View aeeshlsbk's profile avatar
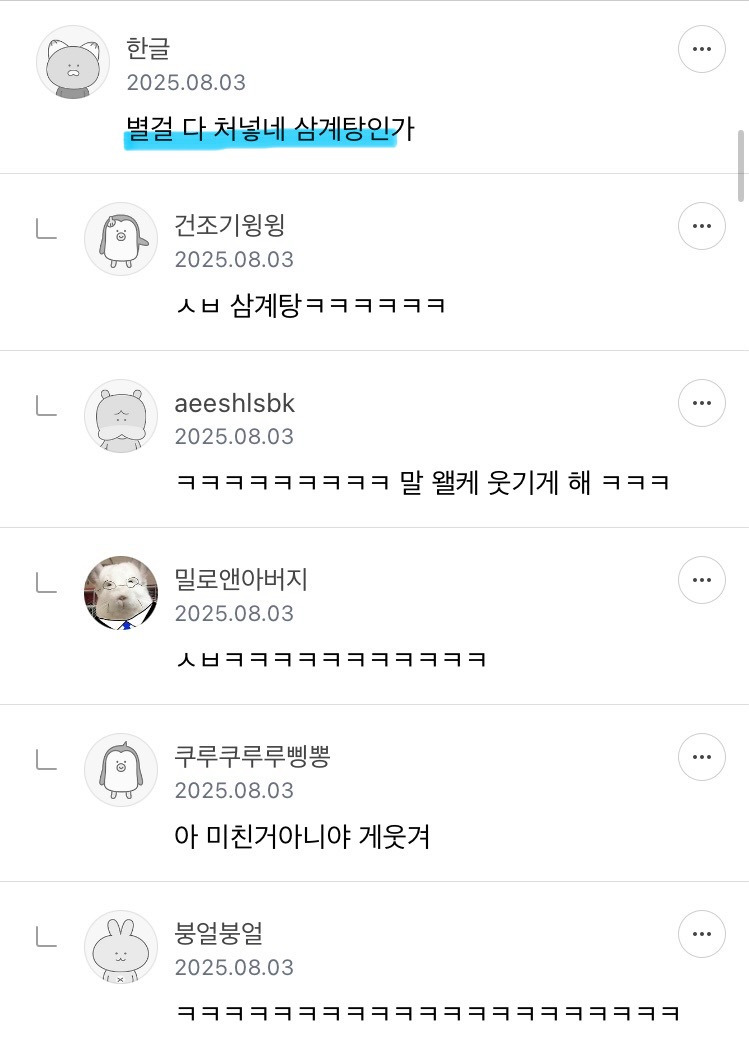Viewport: 749px width, 1043px height. tap(121, 416)
